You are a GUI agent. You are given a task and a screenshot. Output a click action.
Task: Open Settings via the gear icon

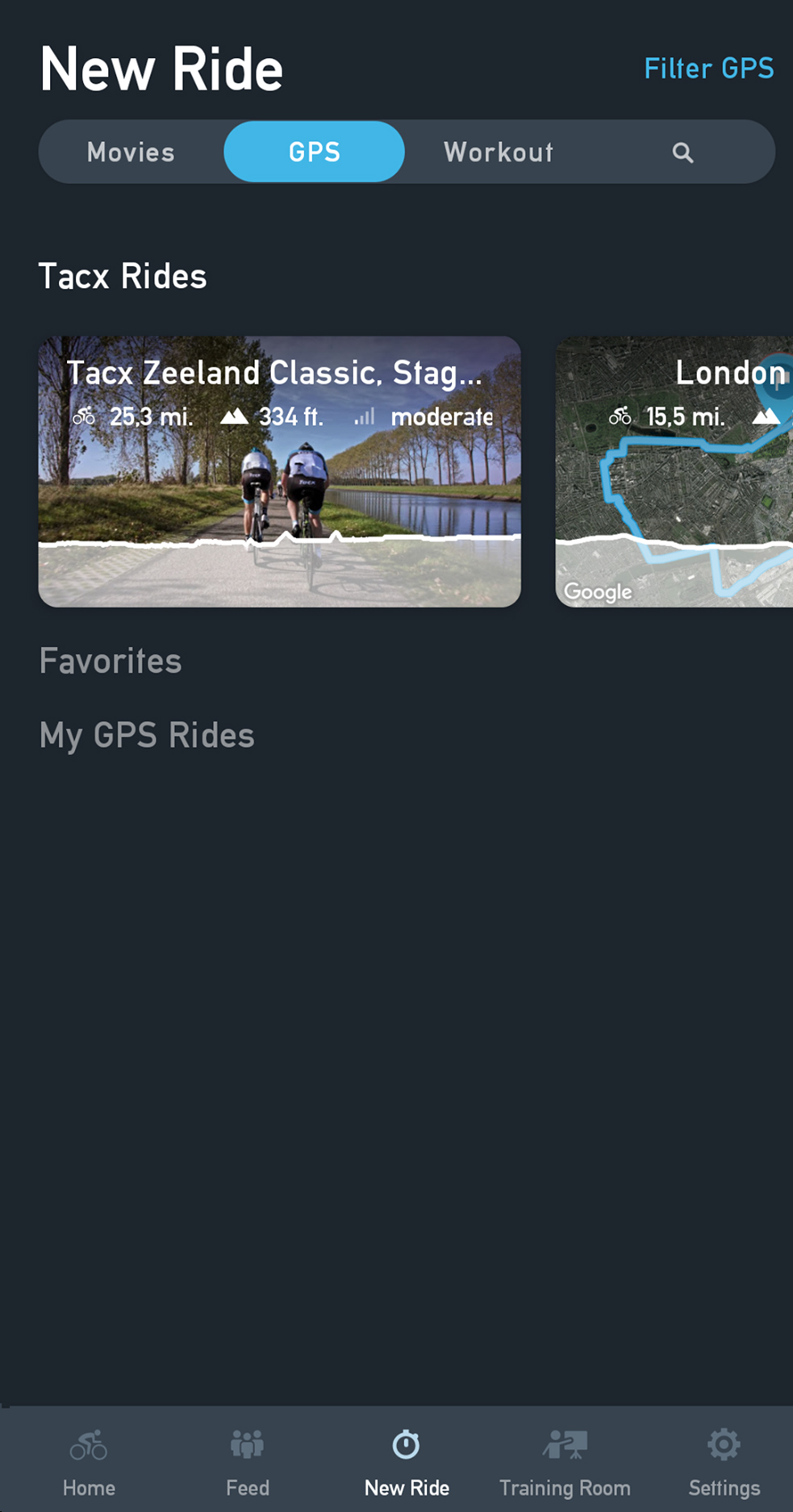724,1444
